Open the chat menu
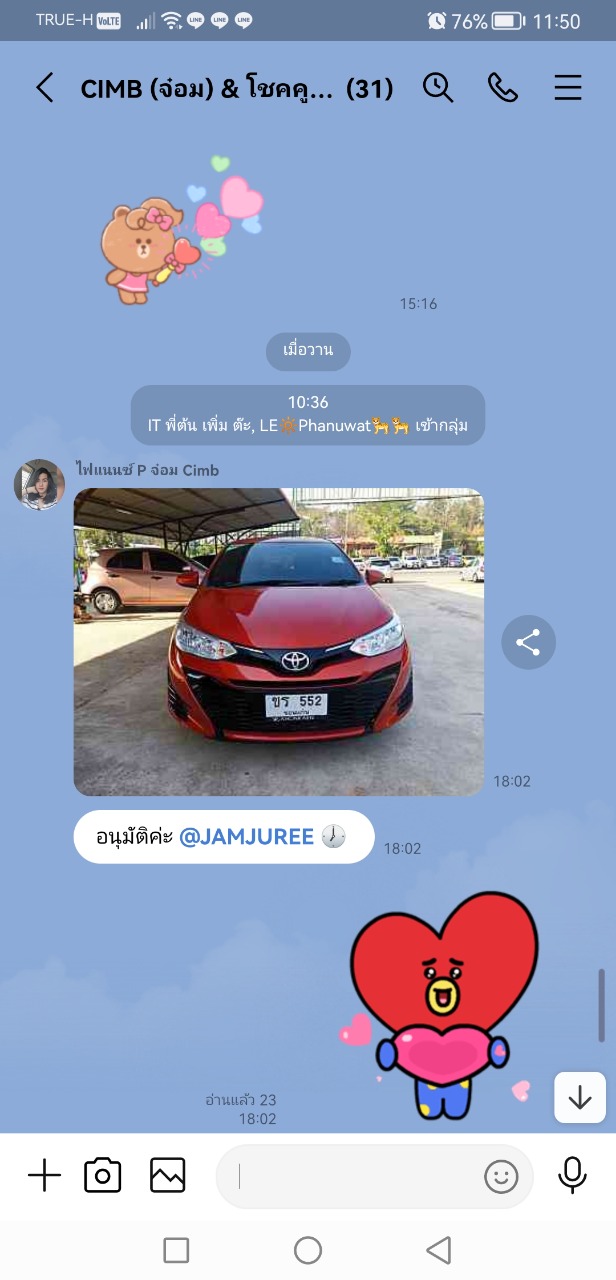 coord(567,88)
